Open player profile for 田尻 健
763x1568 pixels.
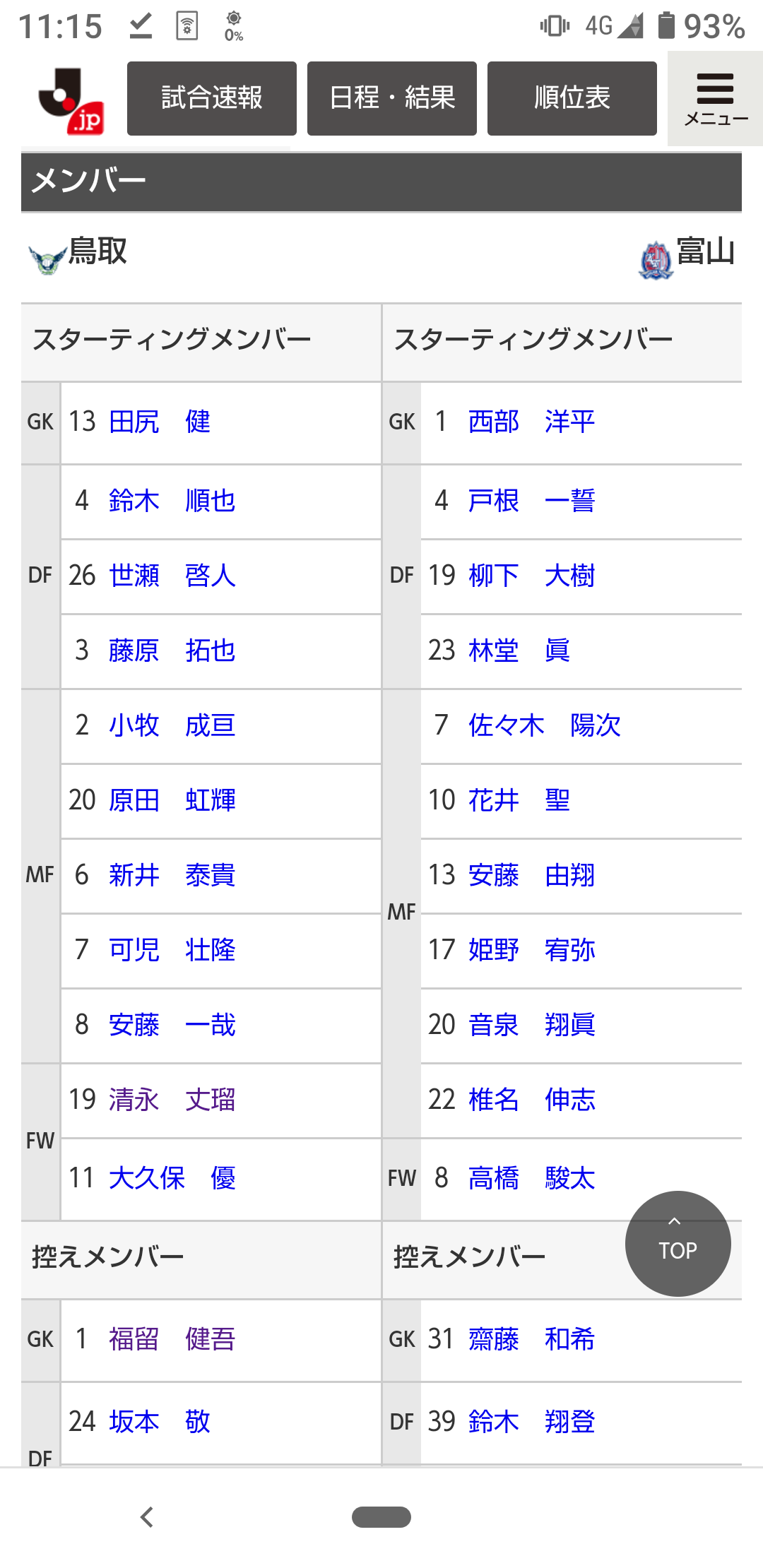[x=160, y=422]
